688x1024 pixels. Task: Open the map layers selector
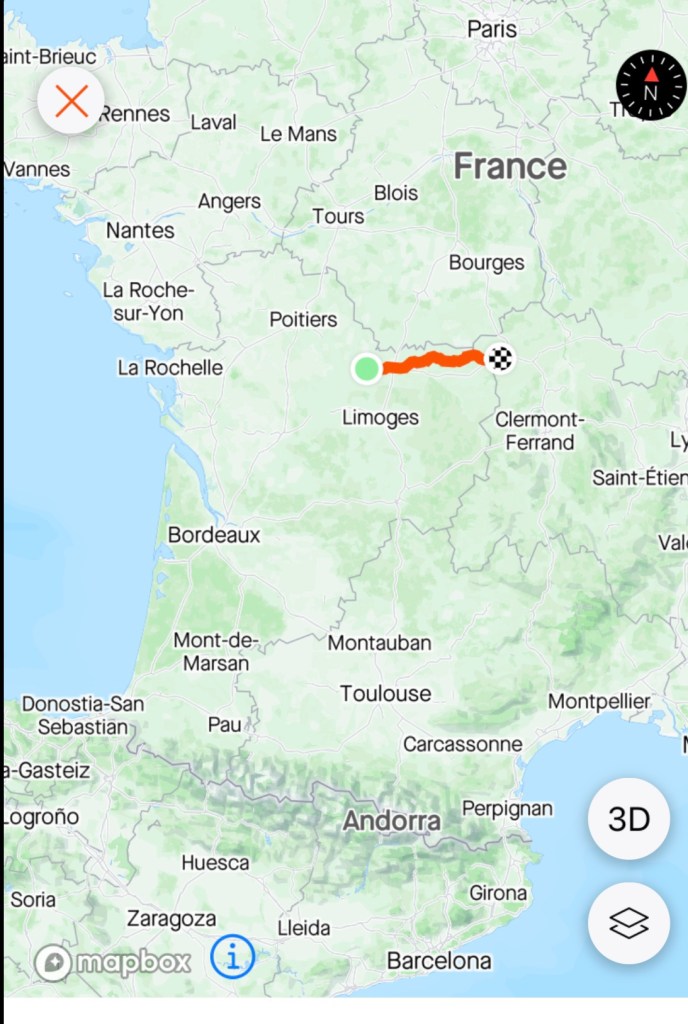click(629, 923)
